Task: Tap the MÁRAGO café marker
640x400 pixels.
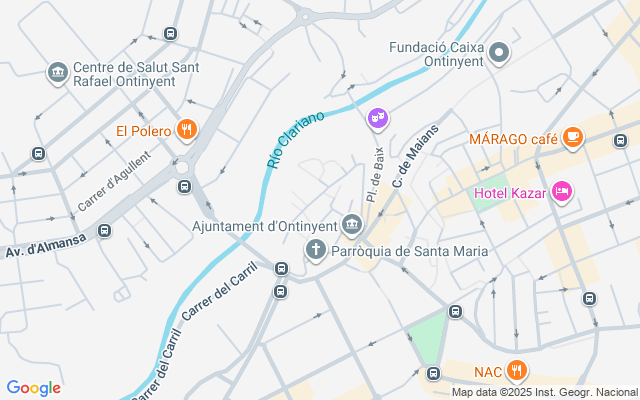Action: pos(572,137)
